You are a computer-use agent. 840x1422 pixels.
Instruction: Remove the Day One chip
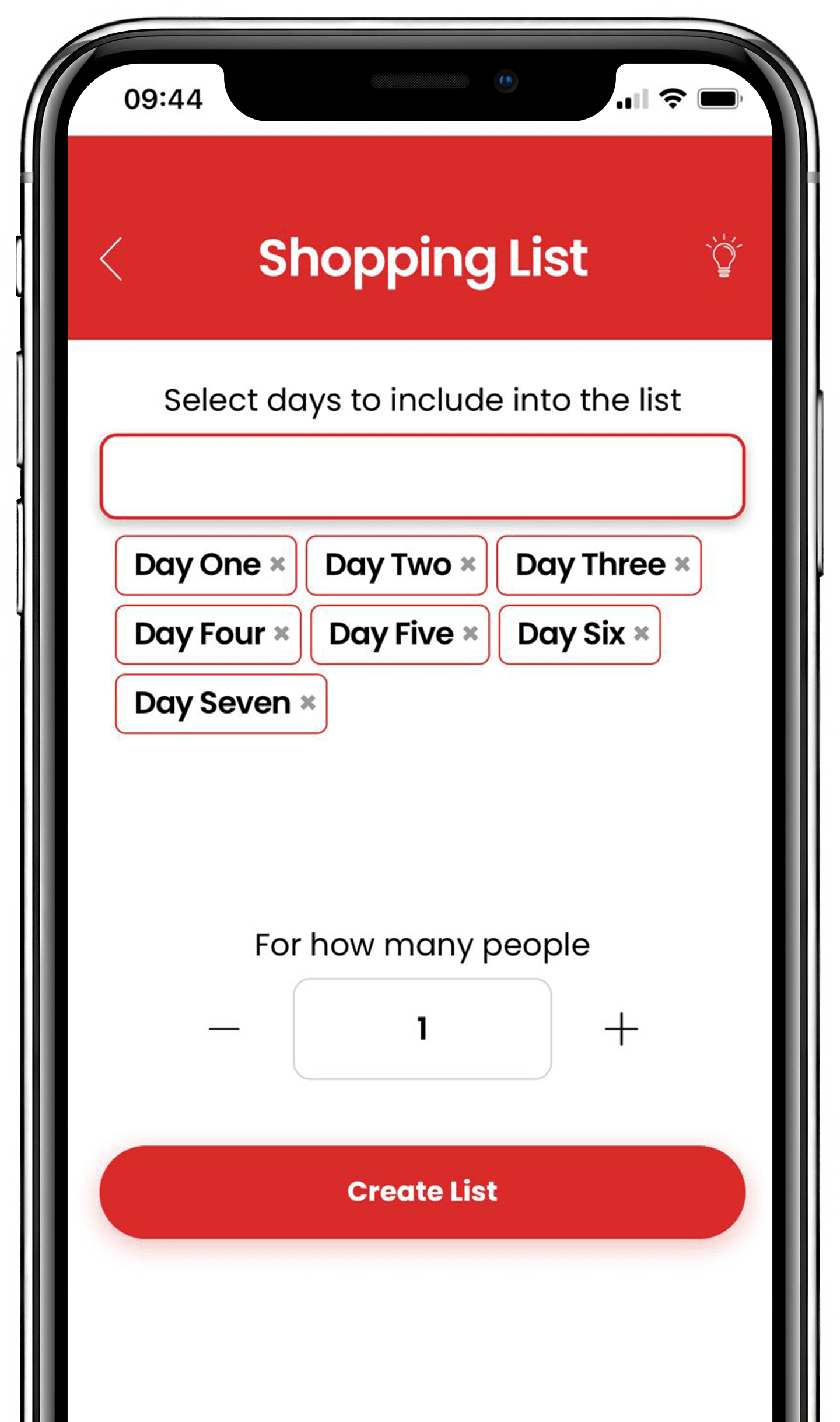tap(277, 564)
